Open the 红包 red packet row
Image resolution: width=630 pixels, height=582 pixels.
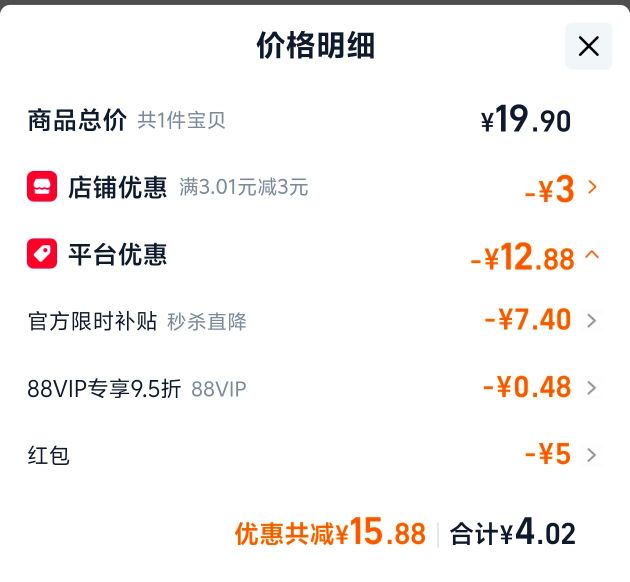point(312,455)
